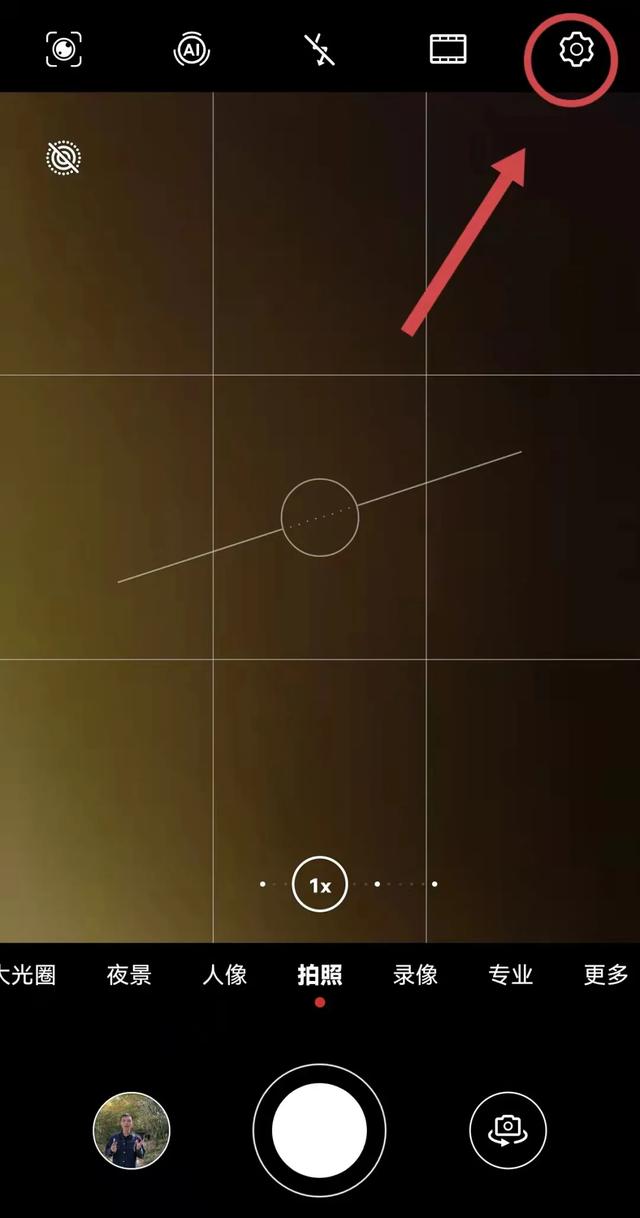This screenshot has width=640, height=1218.
Task: Flip to the front camera
Action: pos(508,1130)
